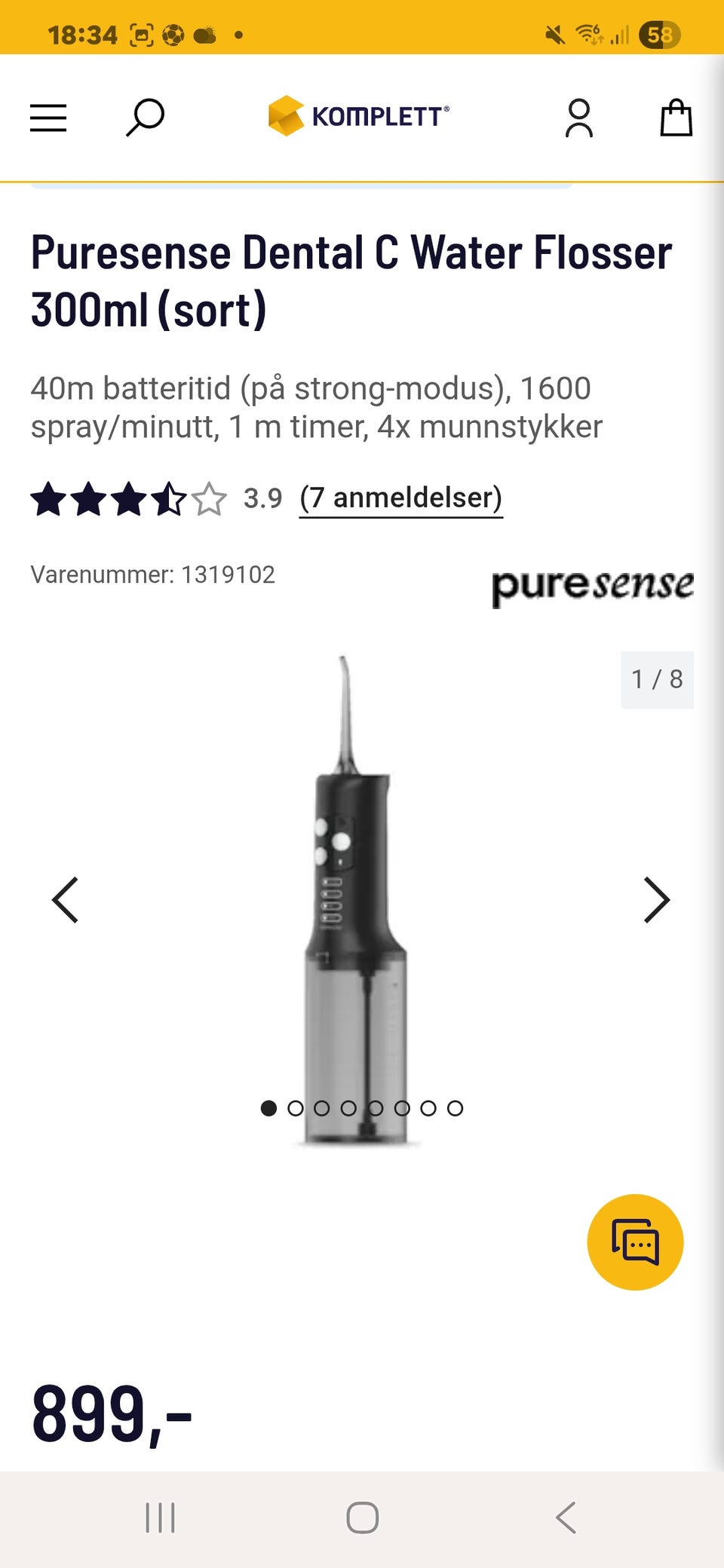Viewport: 724px width, 1568px height.
Task: Open the hamburger menu
Action: pyautogui.click(x=48, y=118)
